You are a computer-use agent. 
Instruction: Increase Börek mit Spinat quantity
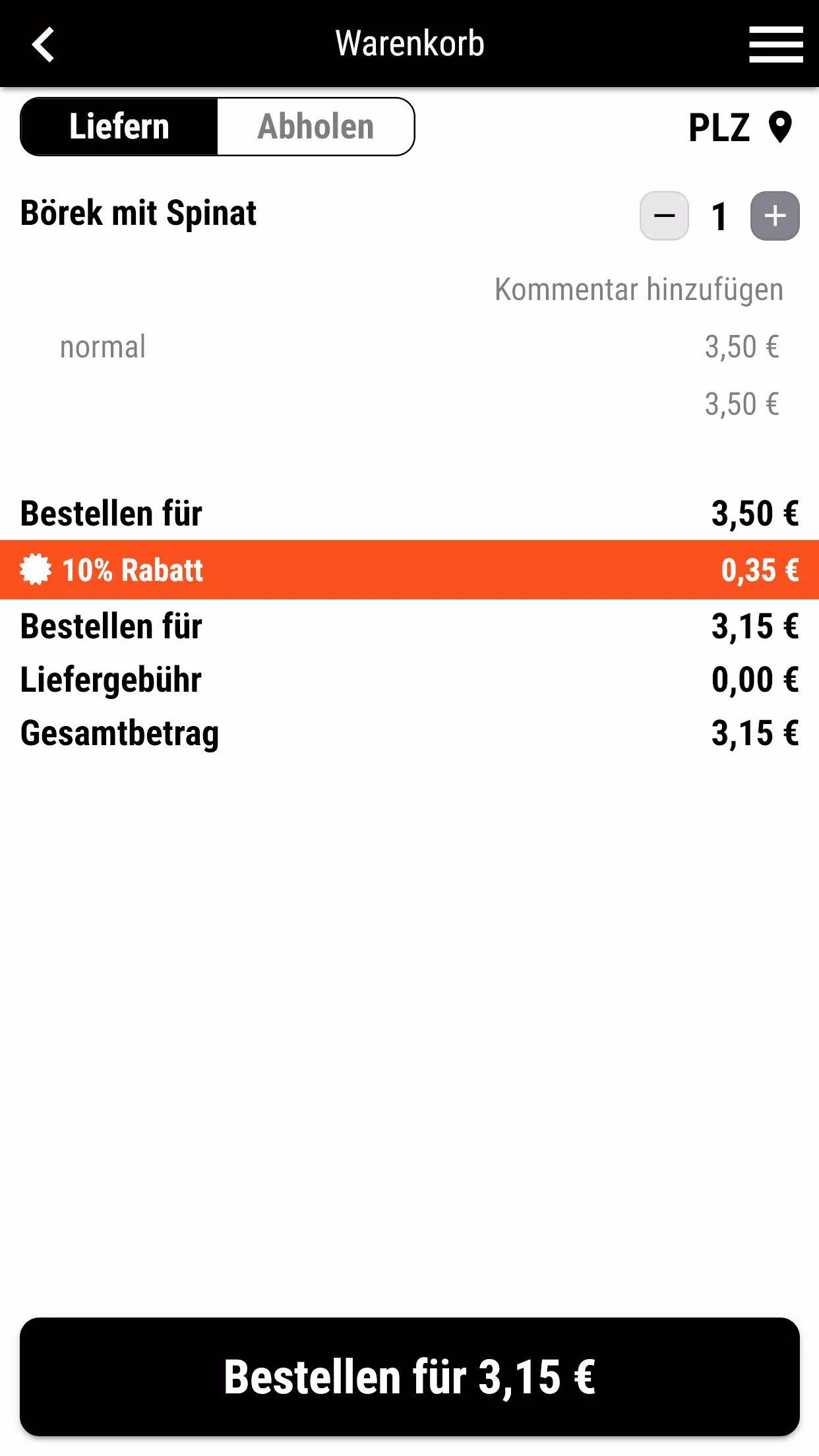click(x=775, y=216)
